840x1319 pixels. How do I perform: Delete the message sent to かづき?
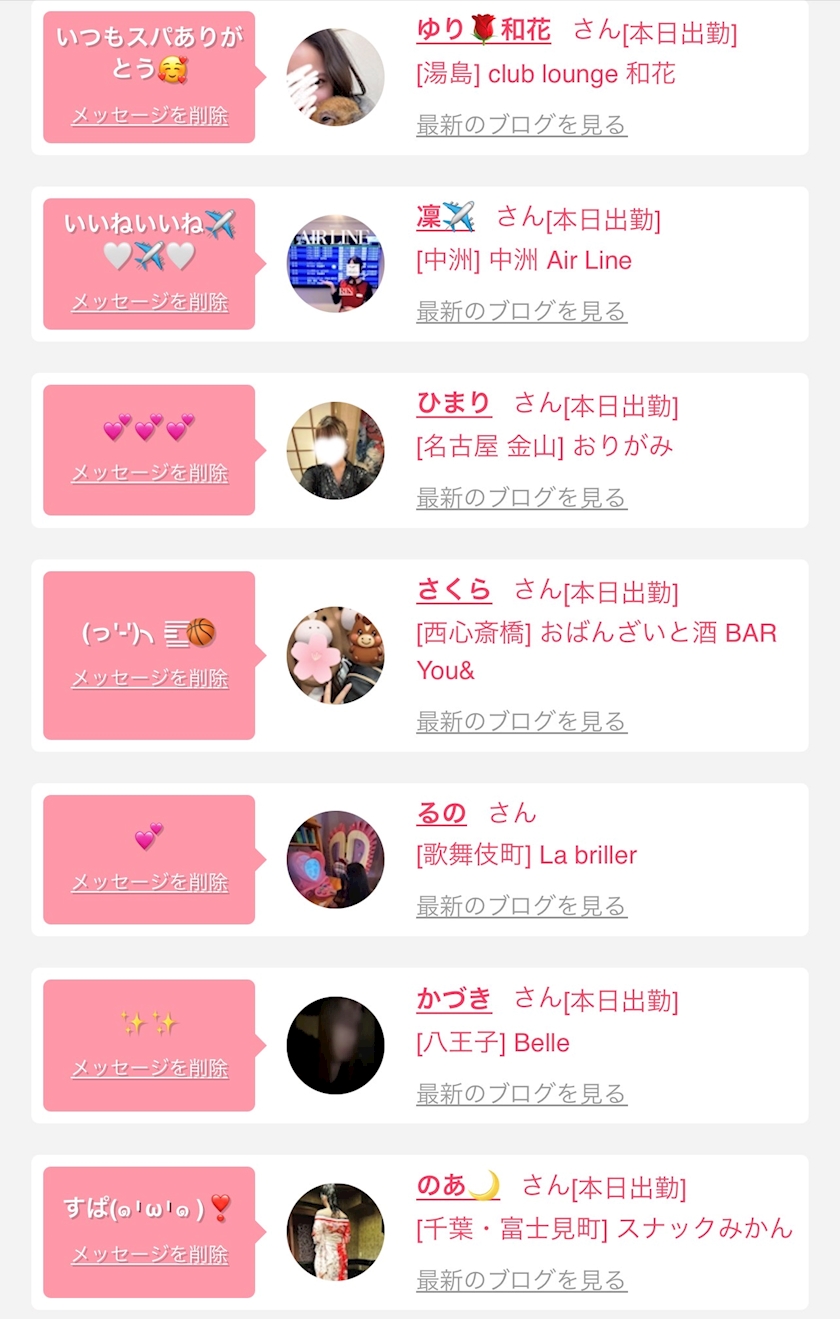click(150, 1068)
